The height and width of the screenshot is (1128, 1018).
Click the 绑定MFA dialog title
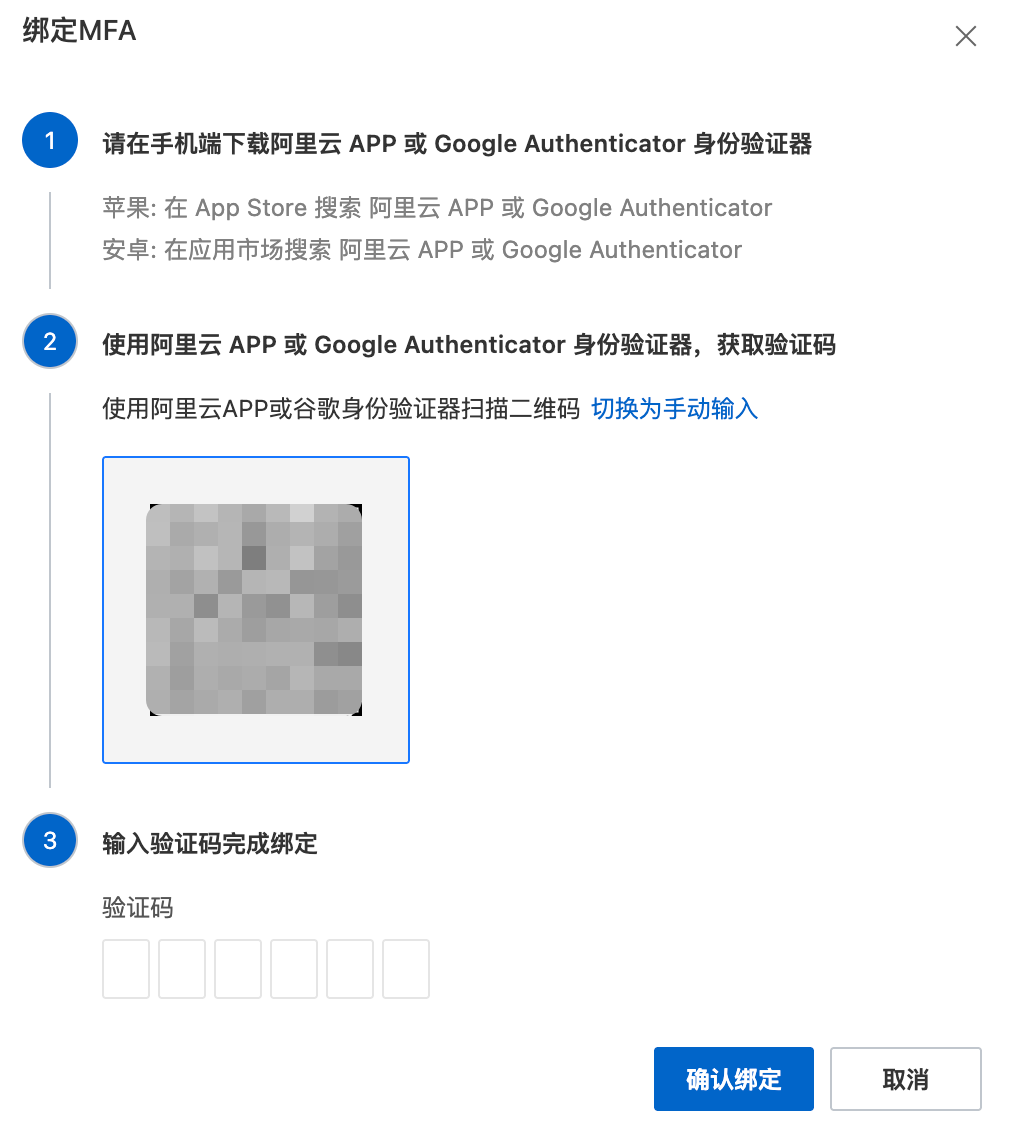77,32
